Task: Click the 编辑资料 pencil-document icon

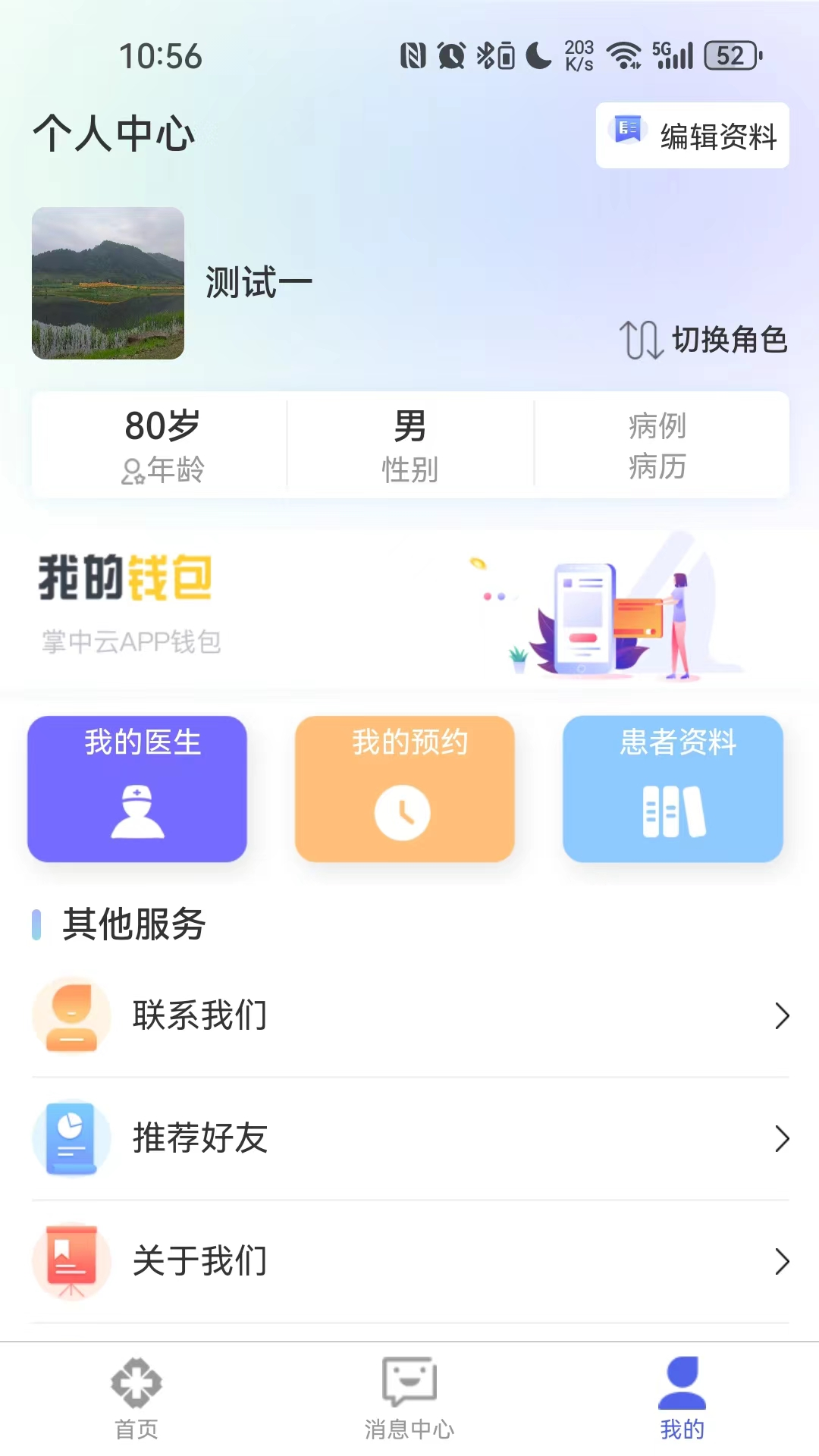Action: 626,129
